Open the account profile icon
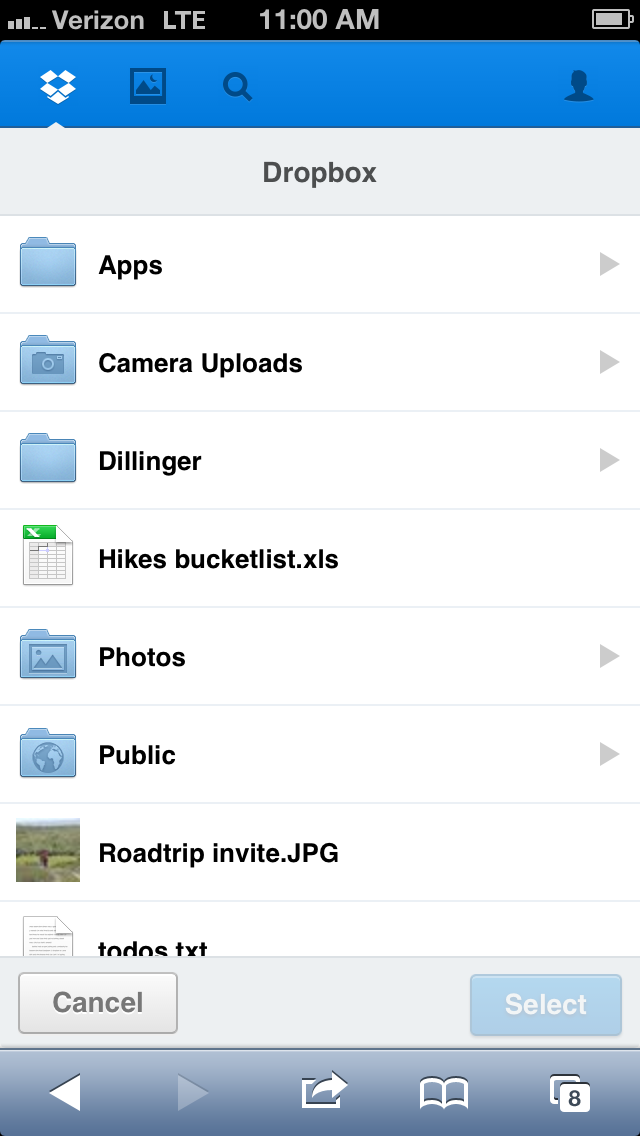This screenshot has width=640, height=1136. click(578, 86)
